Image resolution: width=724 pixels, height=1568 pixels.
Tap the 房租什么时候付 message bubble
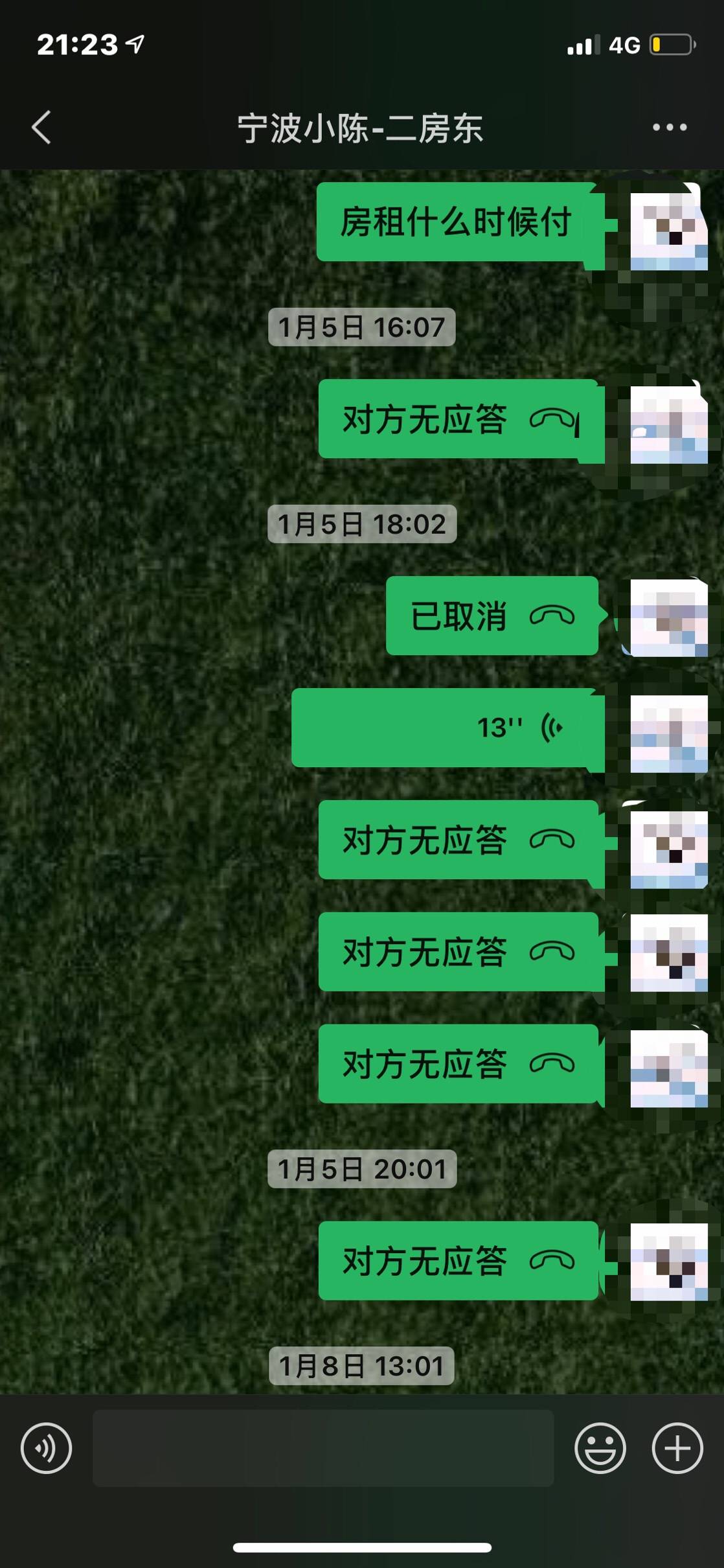(456, 222)
